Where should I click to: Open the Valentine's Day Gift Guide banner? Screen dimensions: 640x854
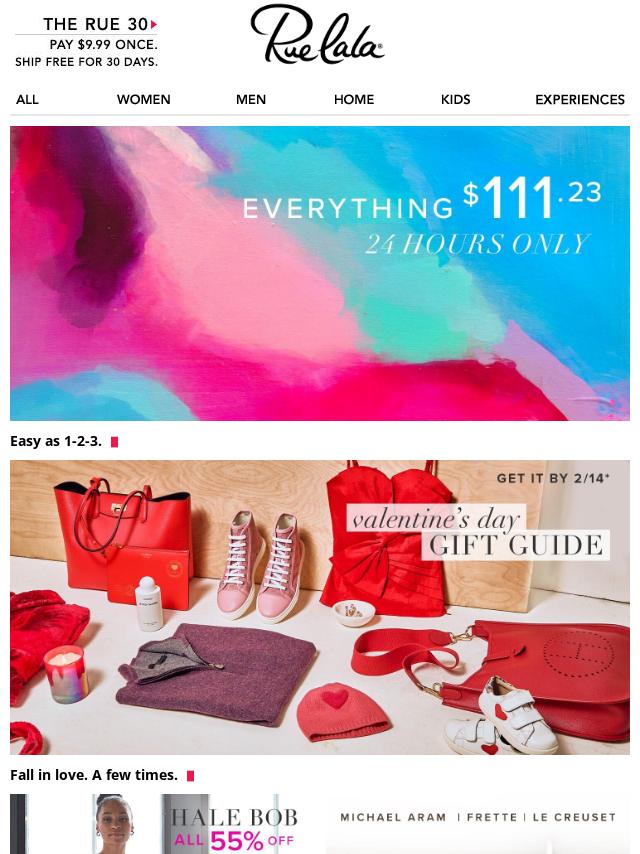(x=320, y=606)
